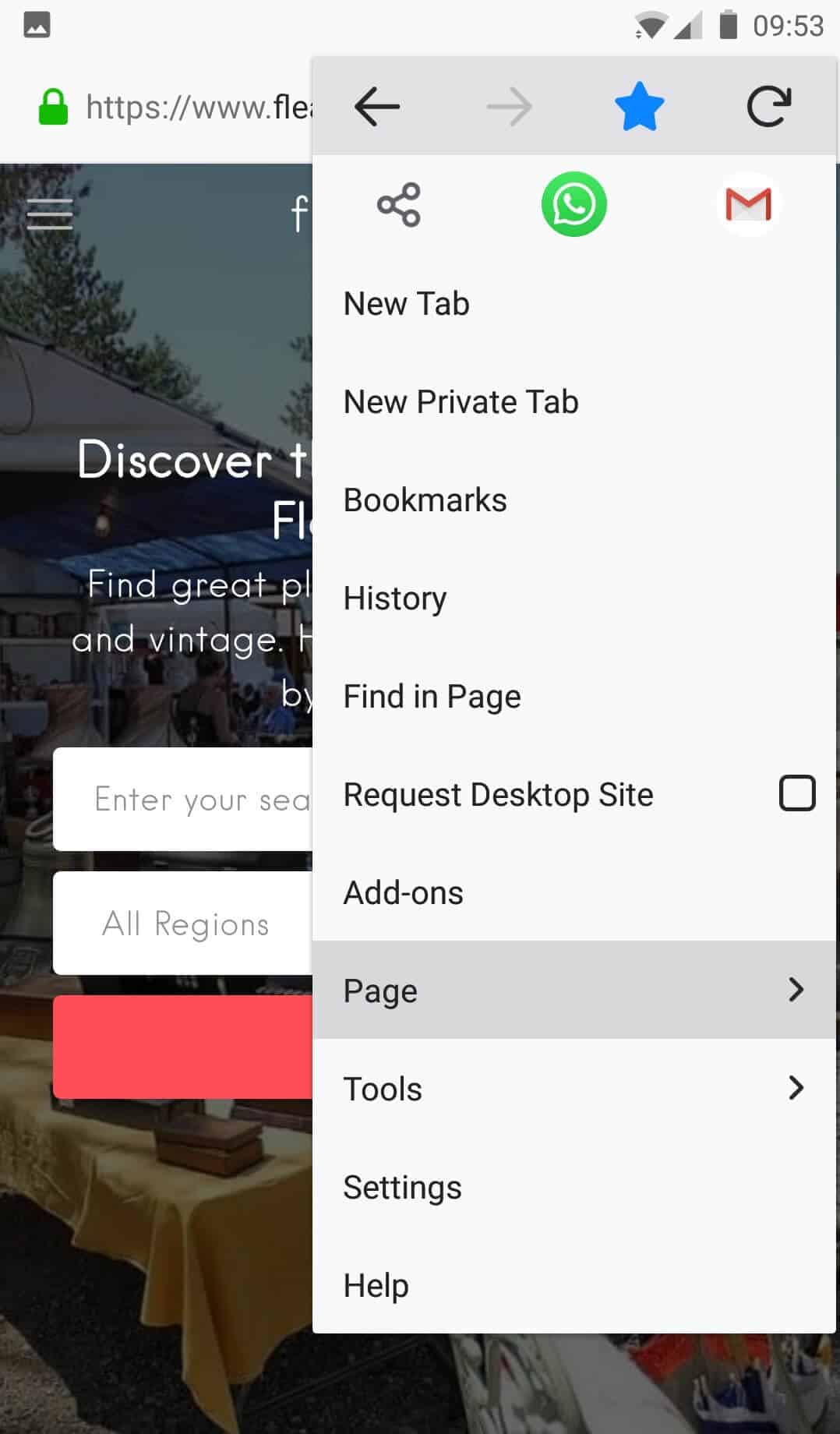Share the page via Gmail
840x1434 pixels.
click(x=748, y=205)
